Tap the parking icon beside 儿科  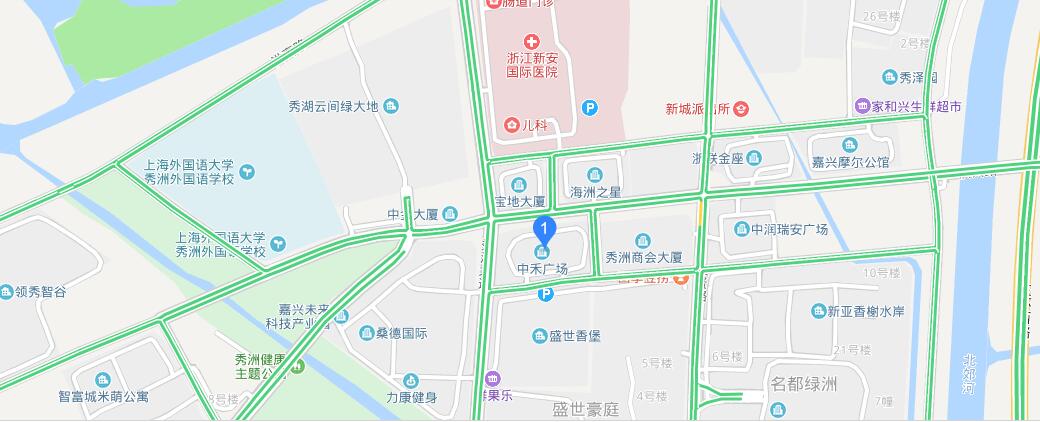(x=590, y=108)
